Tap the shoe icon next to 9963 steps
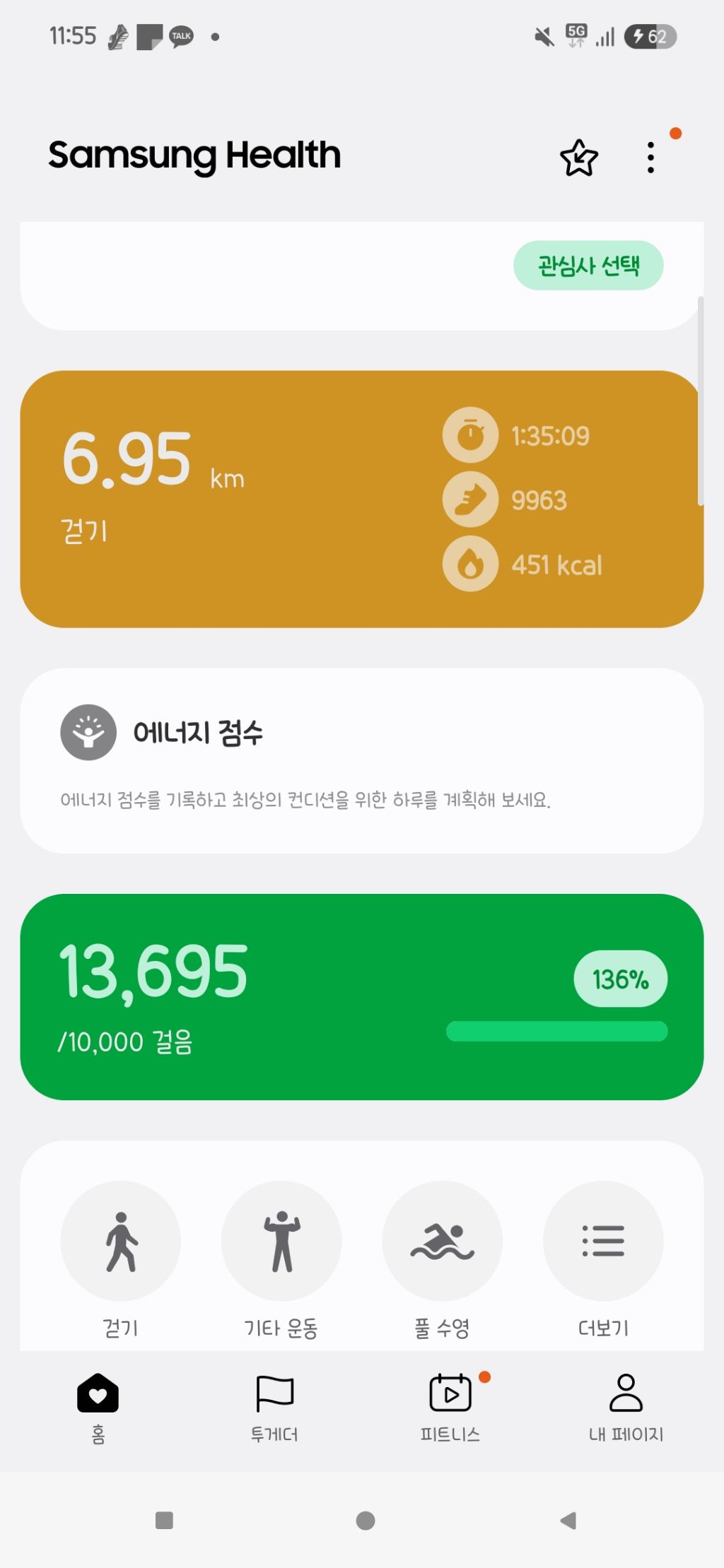 [x=469, y=500]
